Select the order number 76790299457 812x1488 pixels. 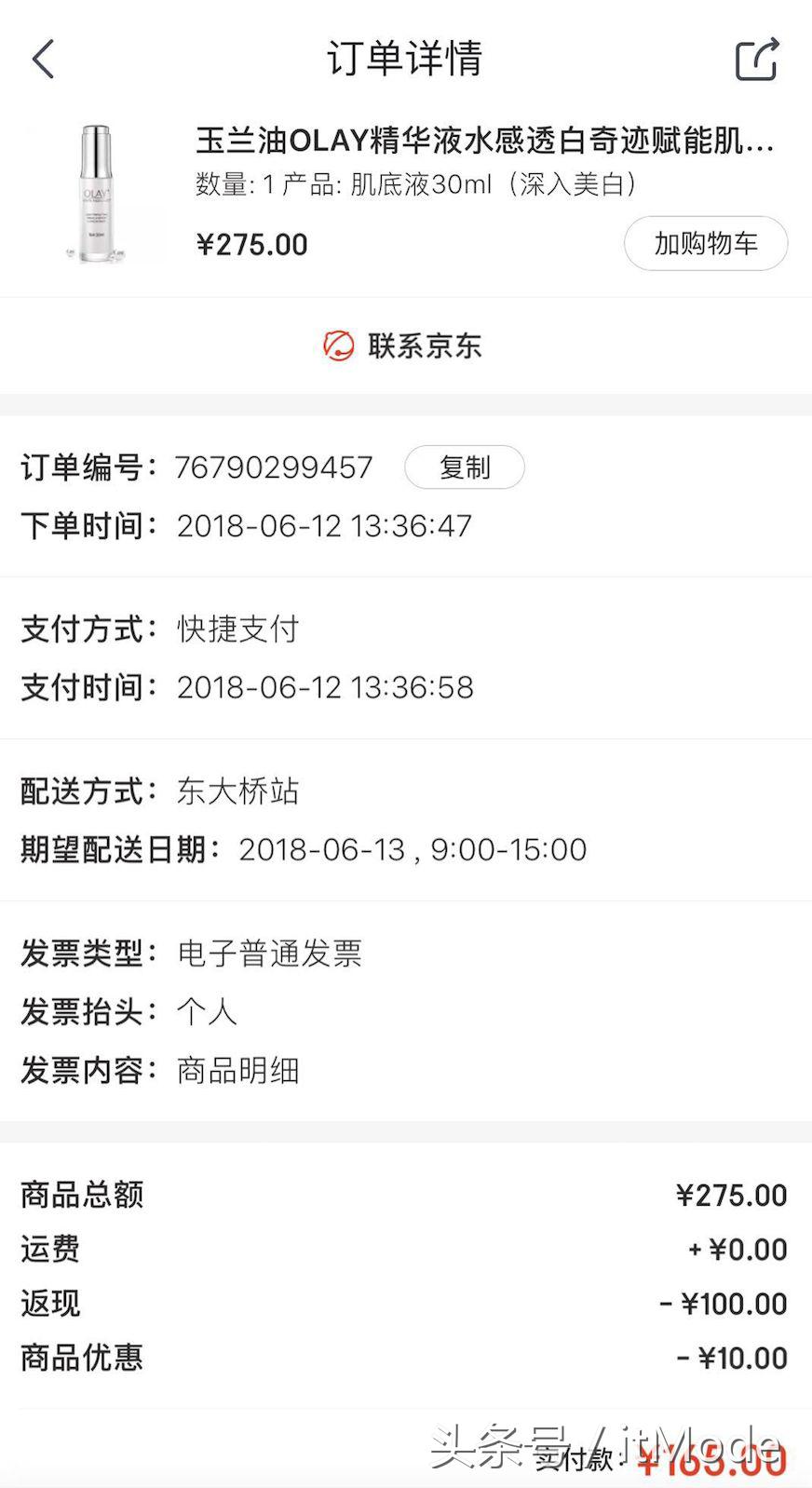273,467
